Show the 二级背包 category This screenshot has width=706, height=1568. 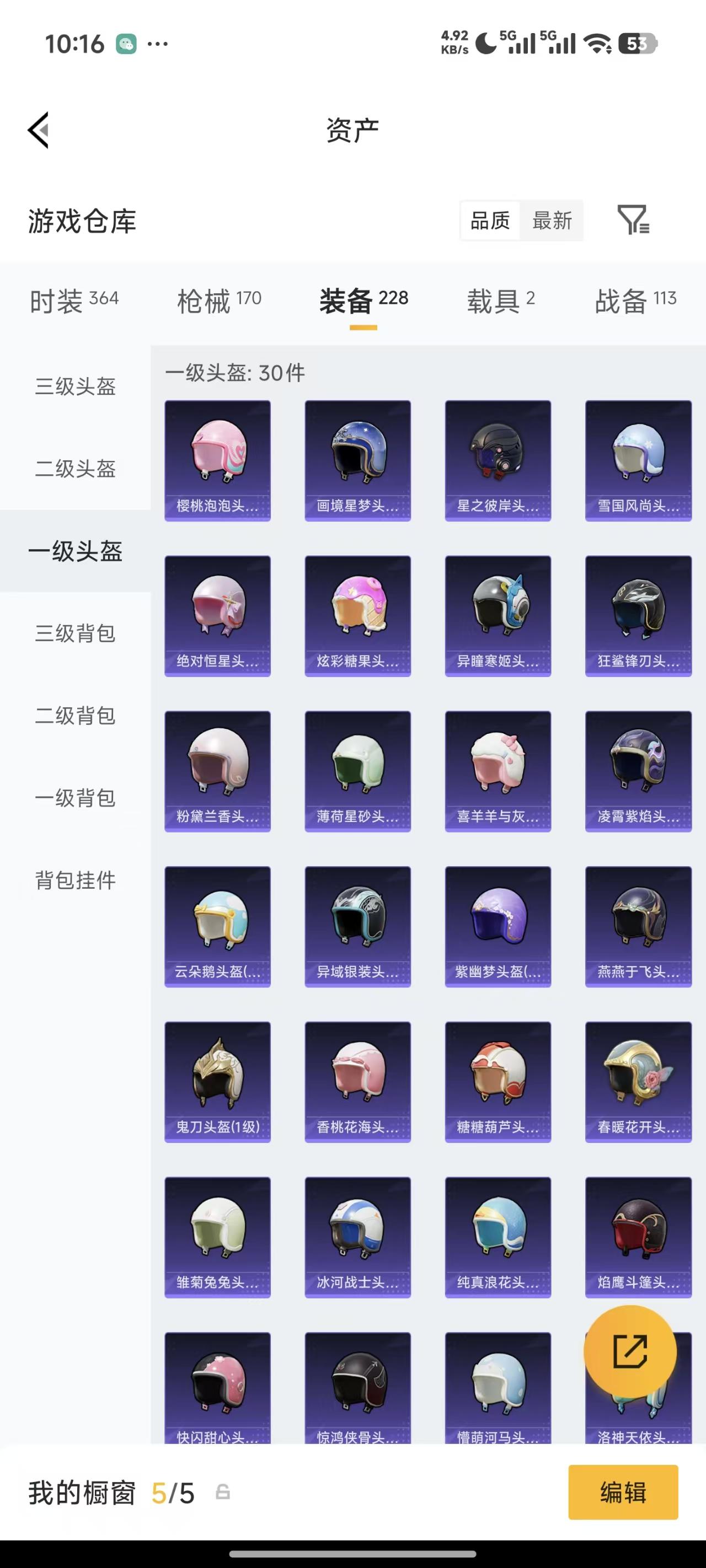pos(75,716)
